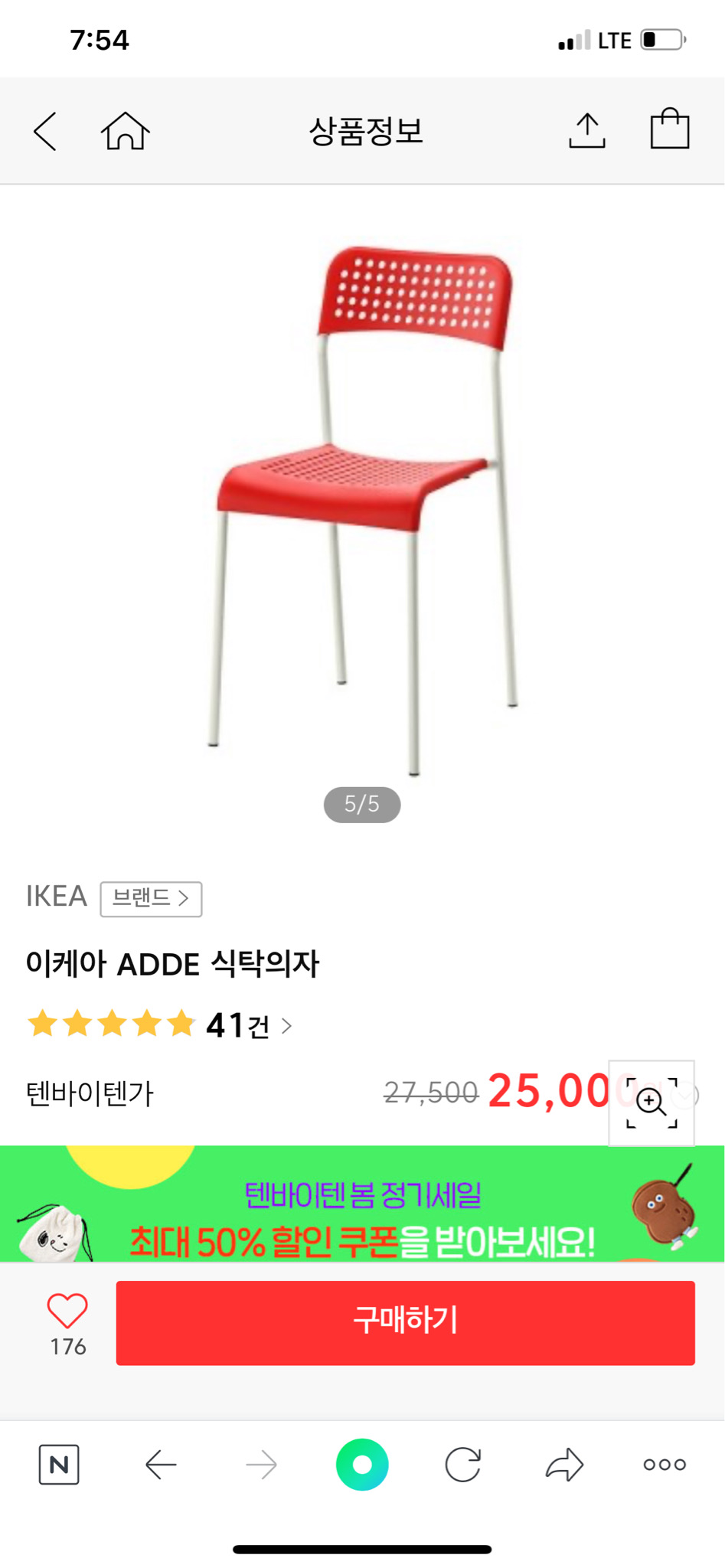Image resolution: width=725 pixels, height=1568 pixels.
Task: Expand the IKEA 브랜드 link
Action: click(150, 899)
